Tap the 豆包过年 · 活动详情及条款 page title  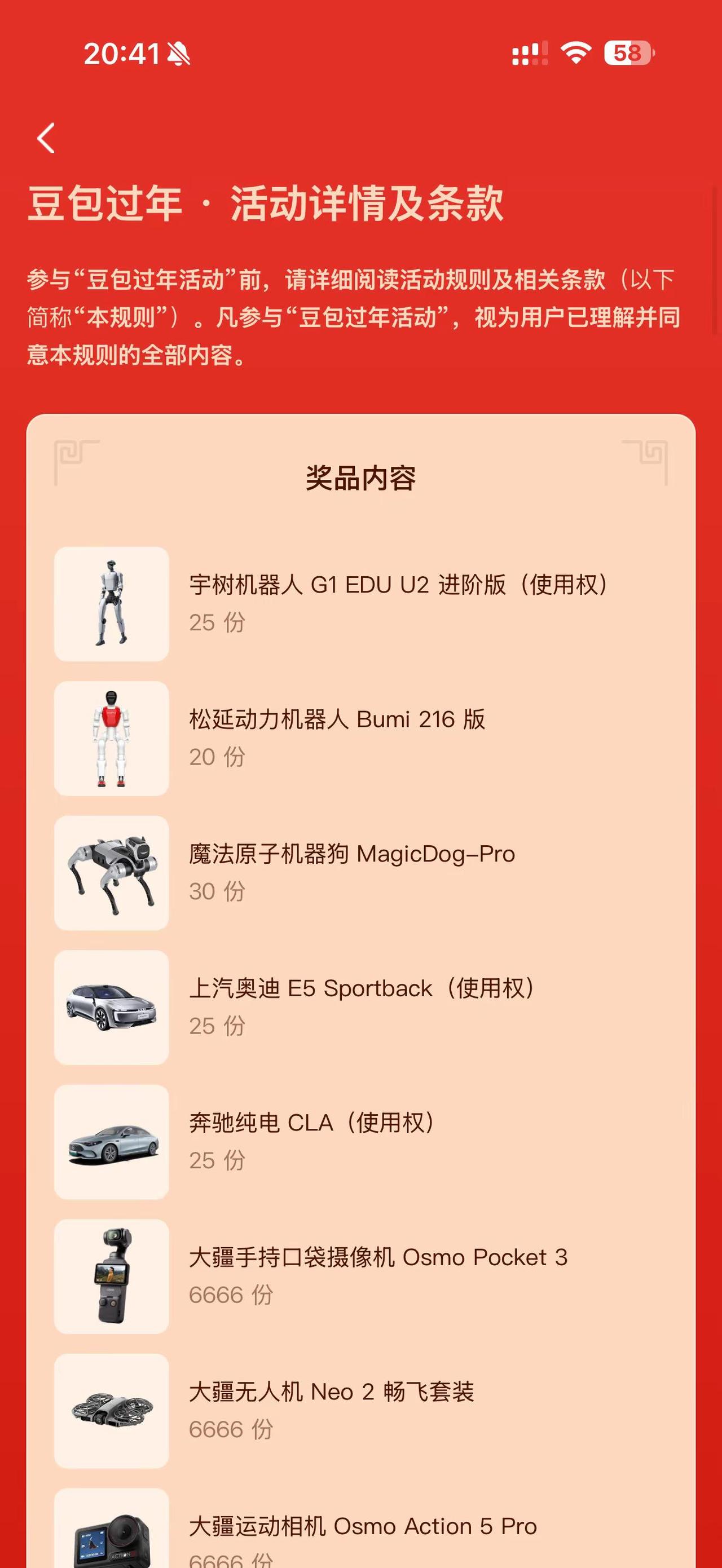[x=268, y=206]
